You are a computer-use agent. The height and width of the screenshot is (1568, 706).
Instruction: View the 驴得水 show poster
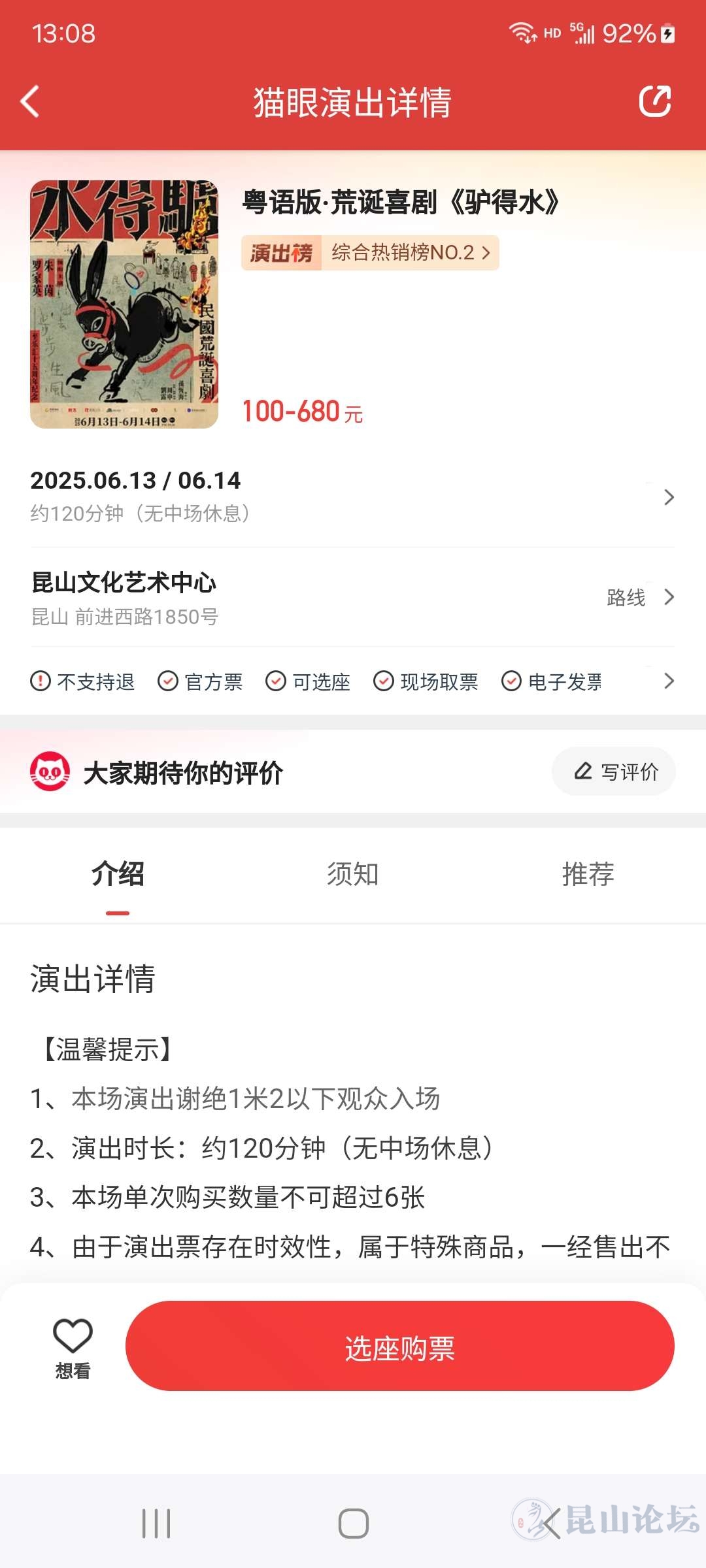tap(124, 304)
